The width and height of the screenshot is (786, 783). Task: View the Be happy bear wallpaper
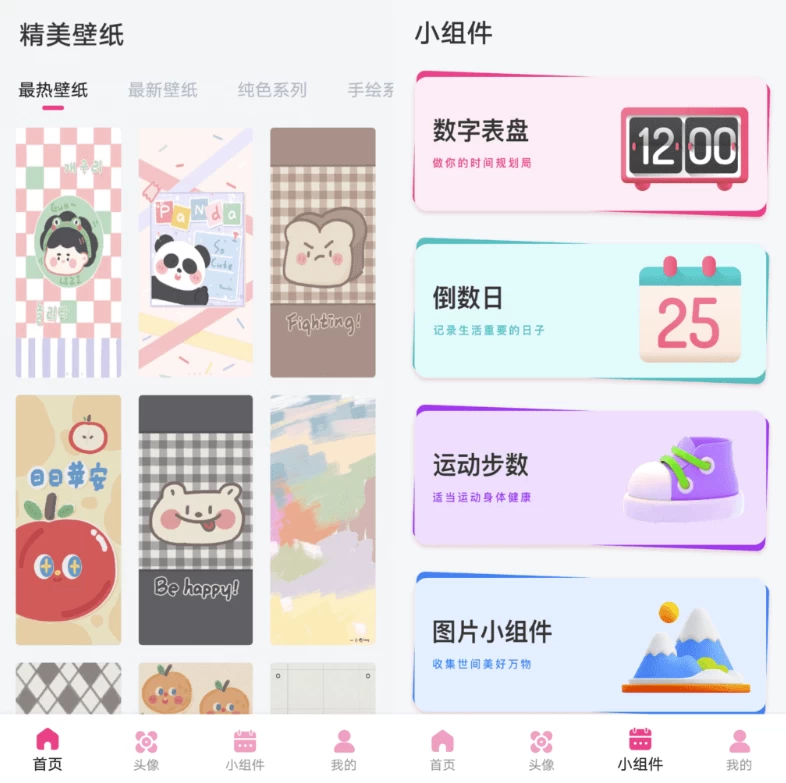pos(195,520)
